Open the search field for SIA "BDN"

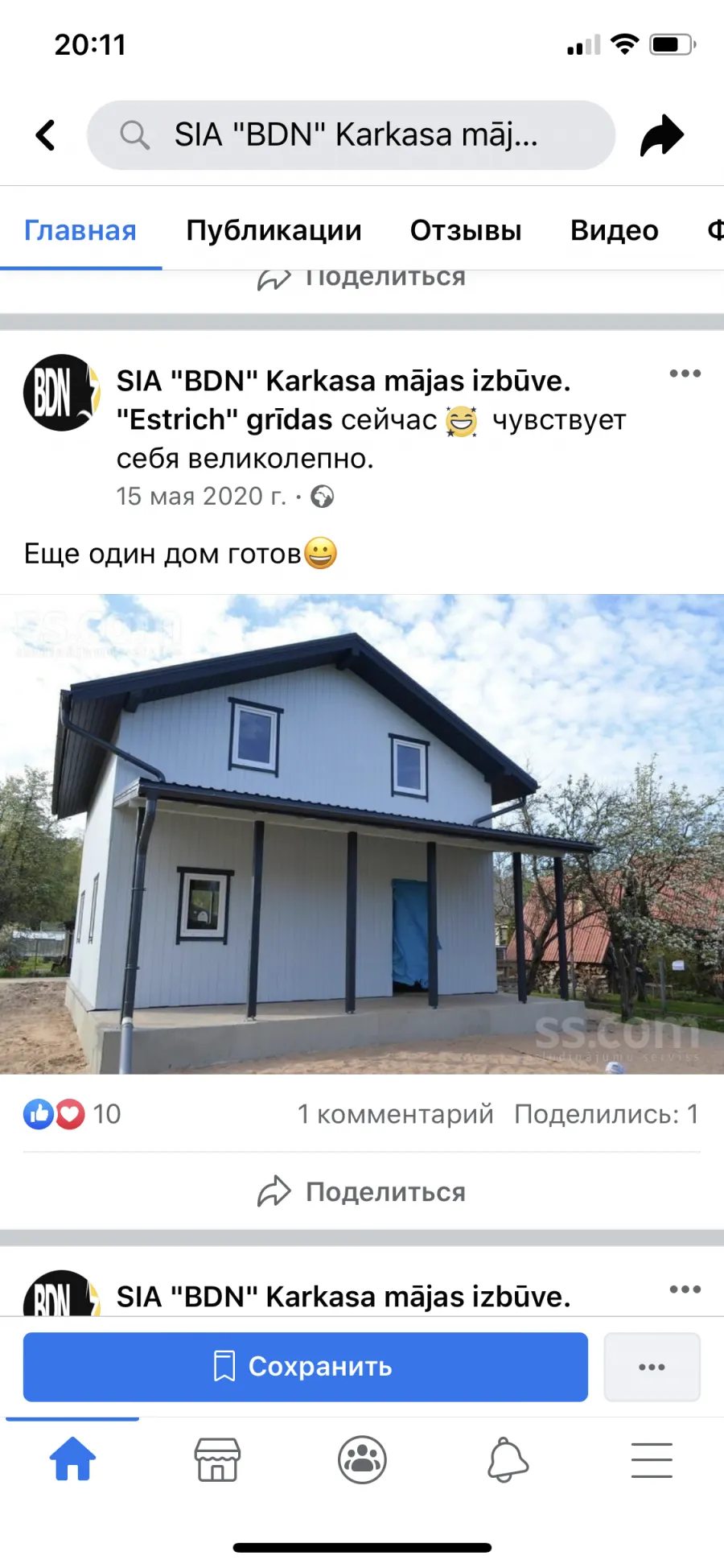[x=351, y=135]
